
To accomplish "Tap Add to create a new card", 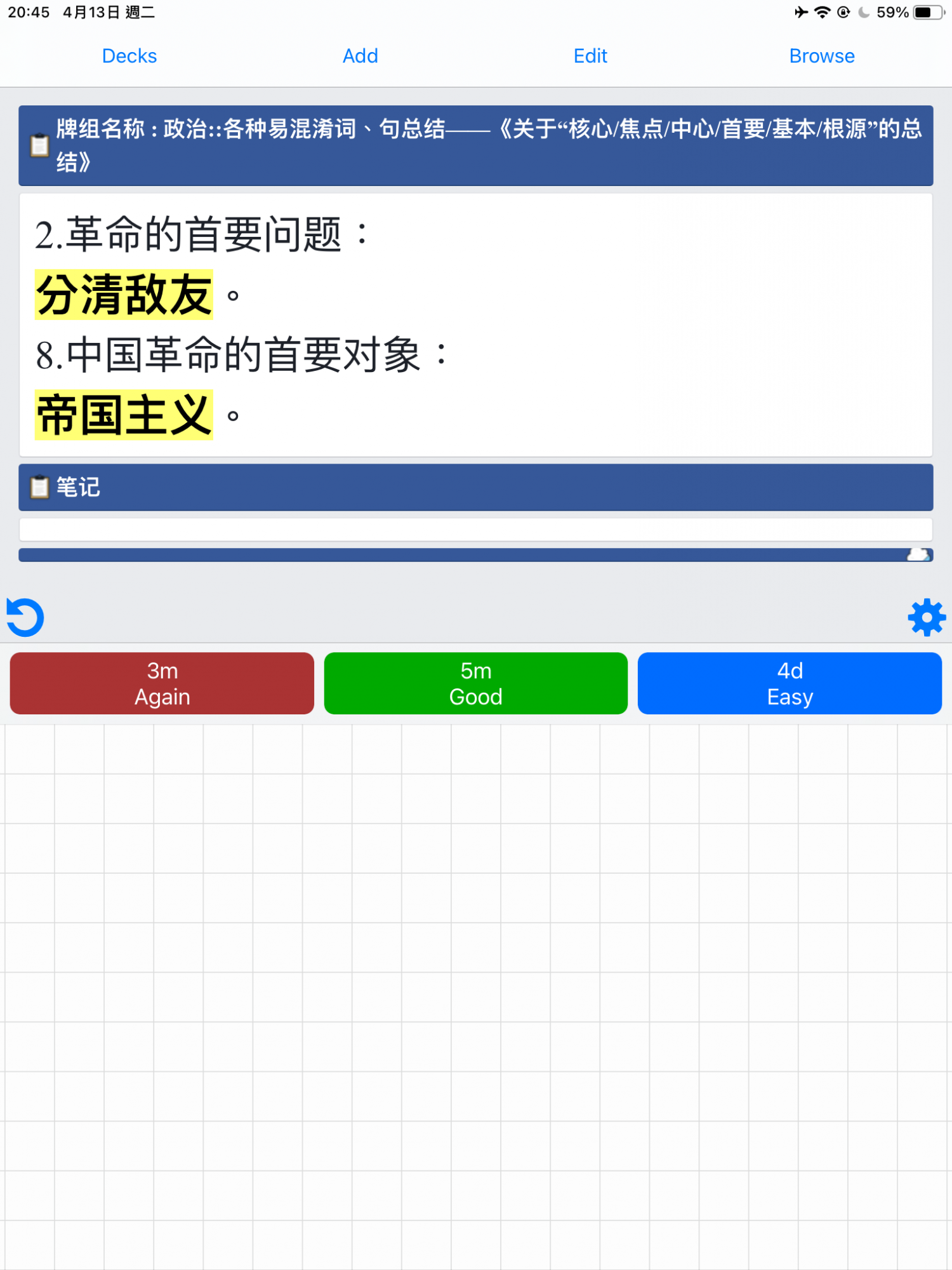I will (x=360, y=56).
